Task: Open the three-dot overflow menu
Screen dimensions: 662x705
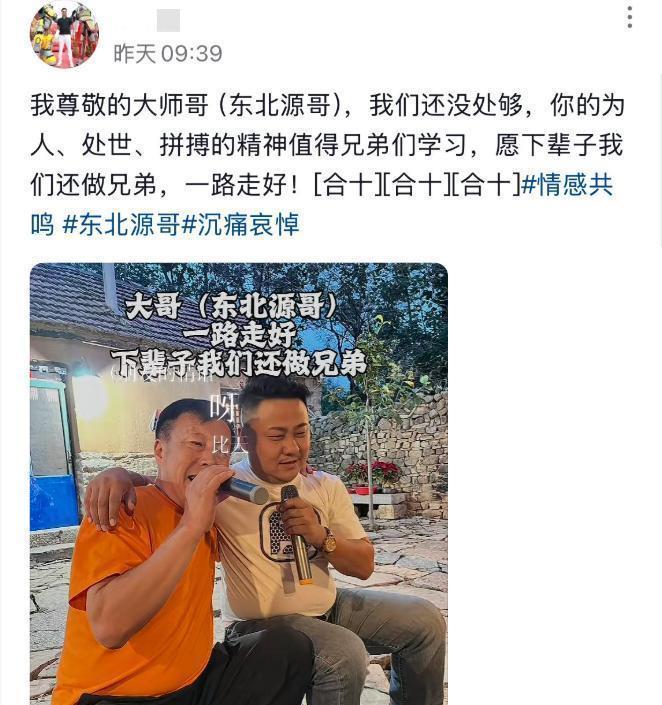Action: (629, 17)
